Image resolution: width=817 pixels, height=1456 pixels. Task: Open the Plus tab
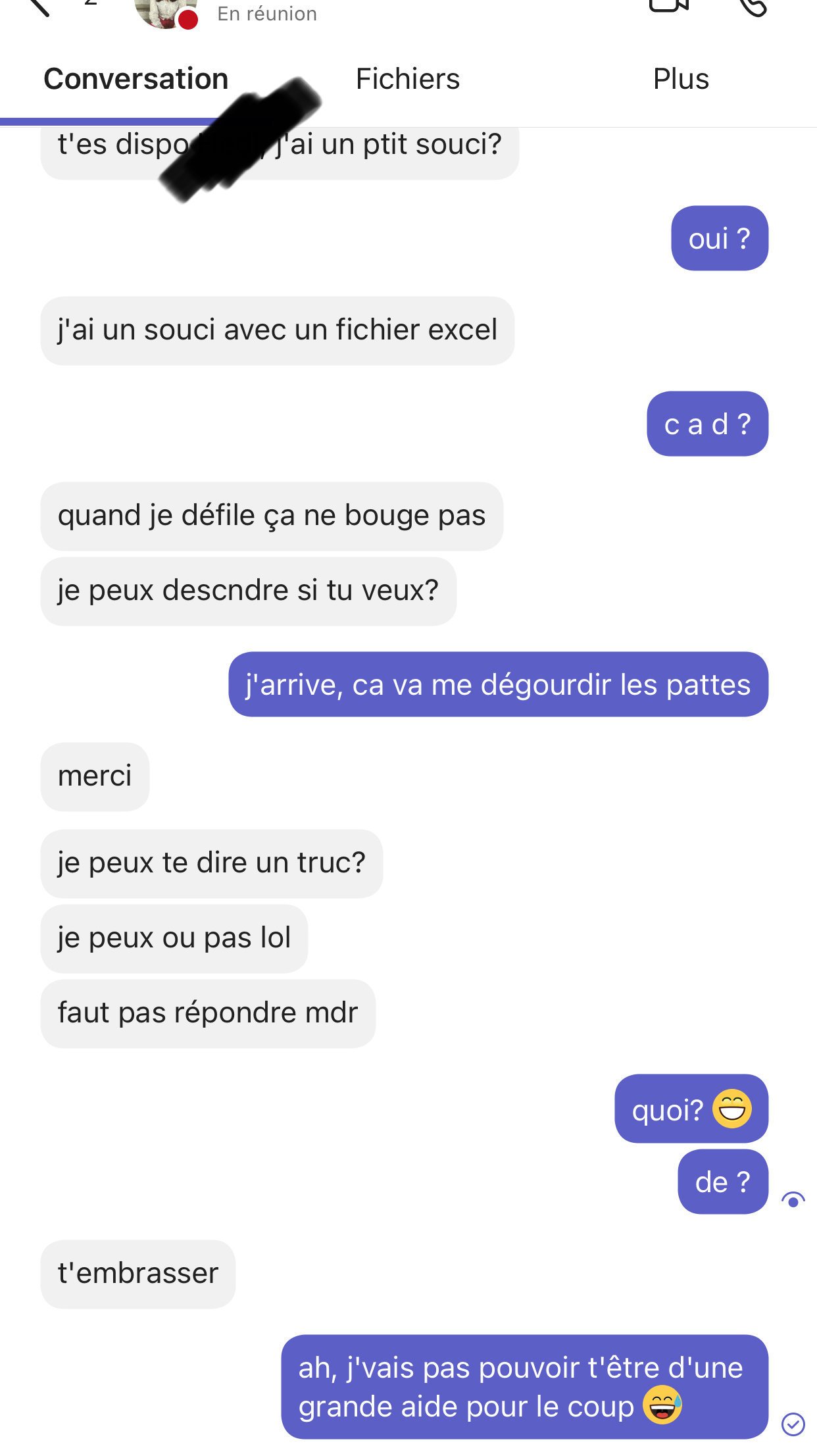pos(681,79)
